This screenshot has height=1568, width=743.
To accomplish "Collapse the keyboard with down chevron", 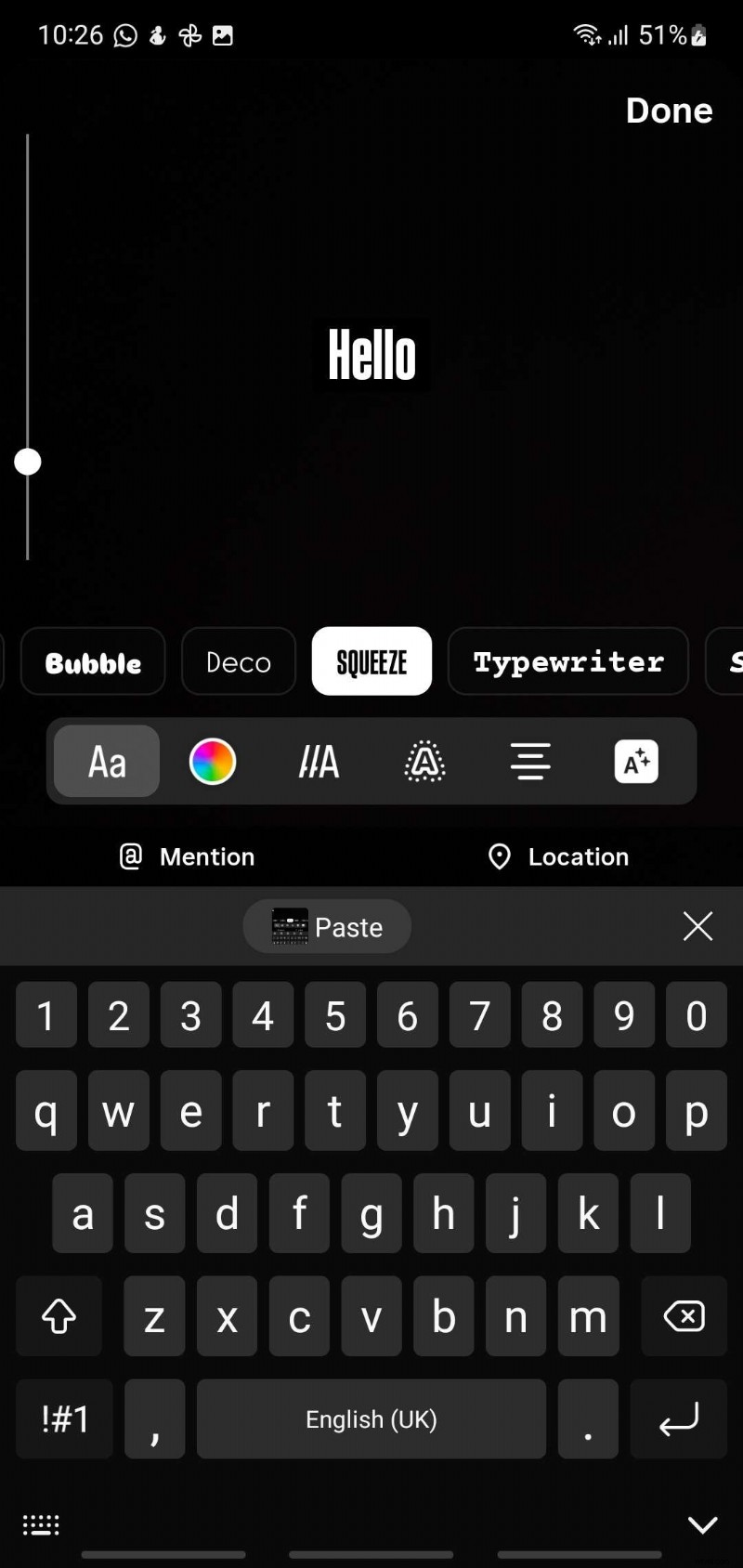I will (x=703, y=1523).
